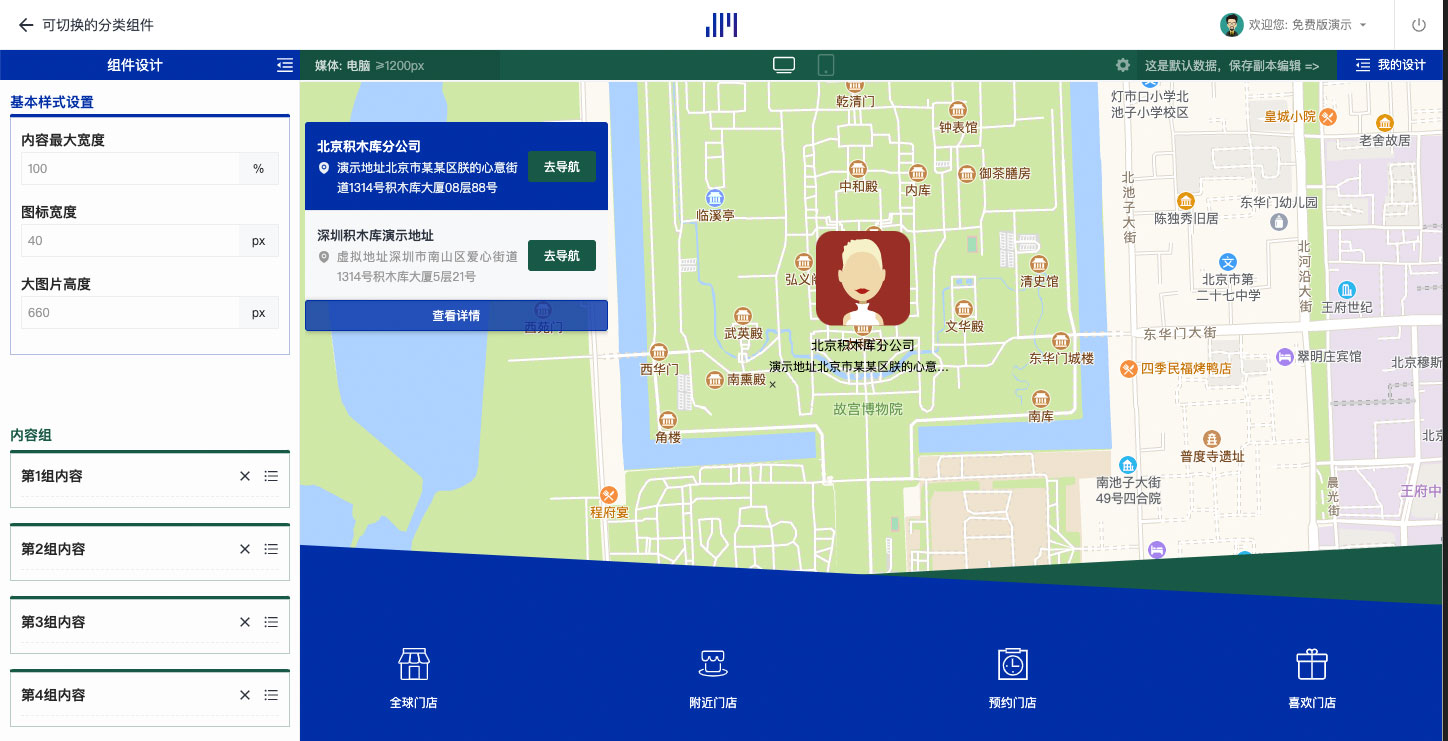Open 我的设计 panel
The width and height of the screenshot is (1448, 741).
tap(1391, 65)
